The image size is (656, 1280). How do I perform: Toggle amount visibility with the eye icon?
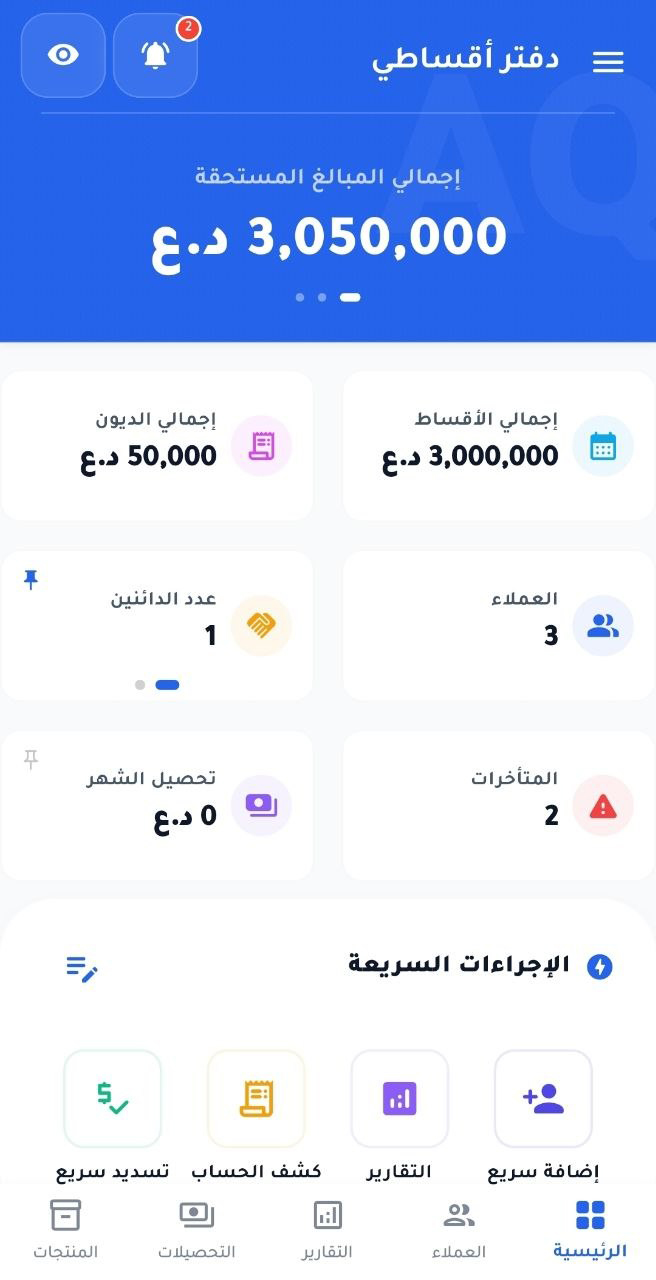(63, 55)
